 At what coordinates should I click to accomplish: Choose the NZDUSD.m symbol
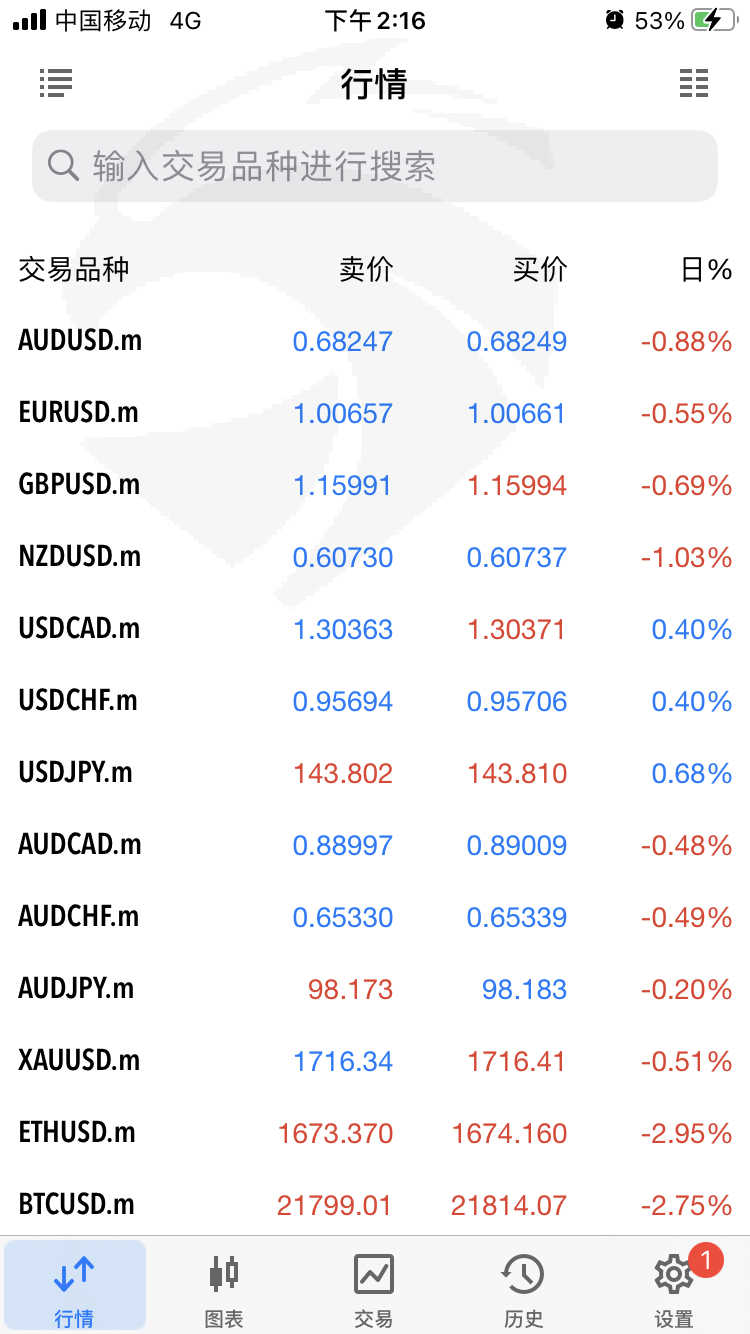[x=375, y=557]
